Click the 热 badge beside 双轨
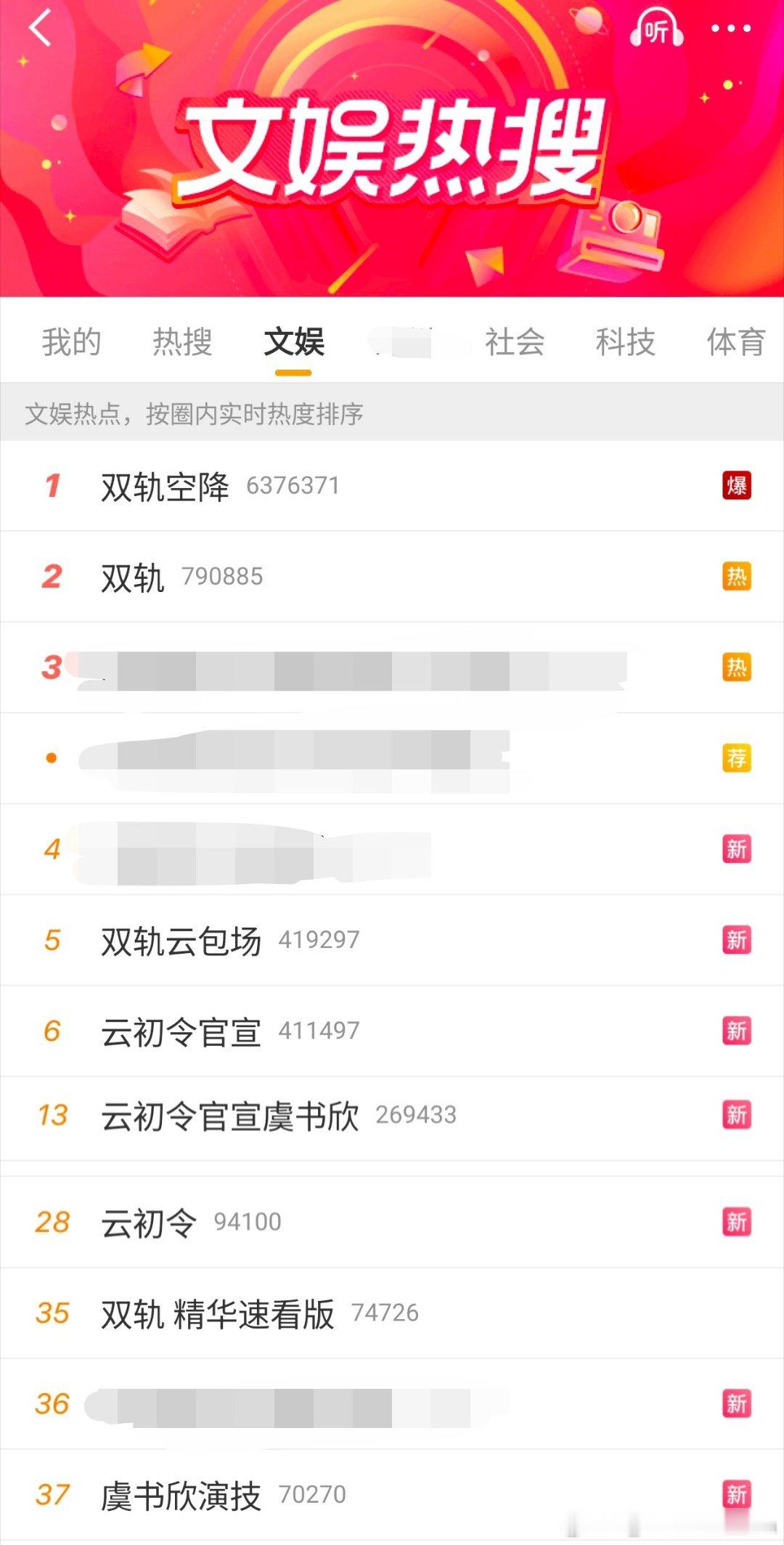This screenshot has height=1545, width=784. point(736,577)
